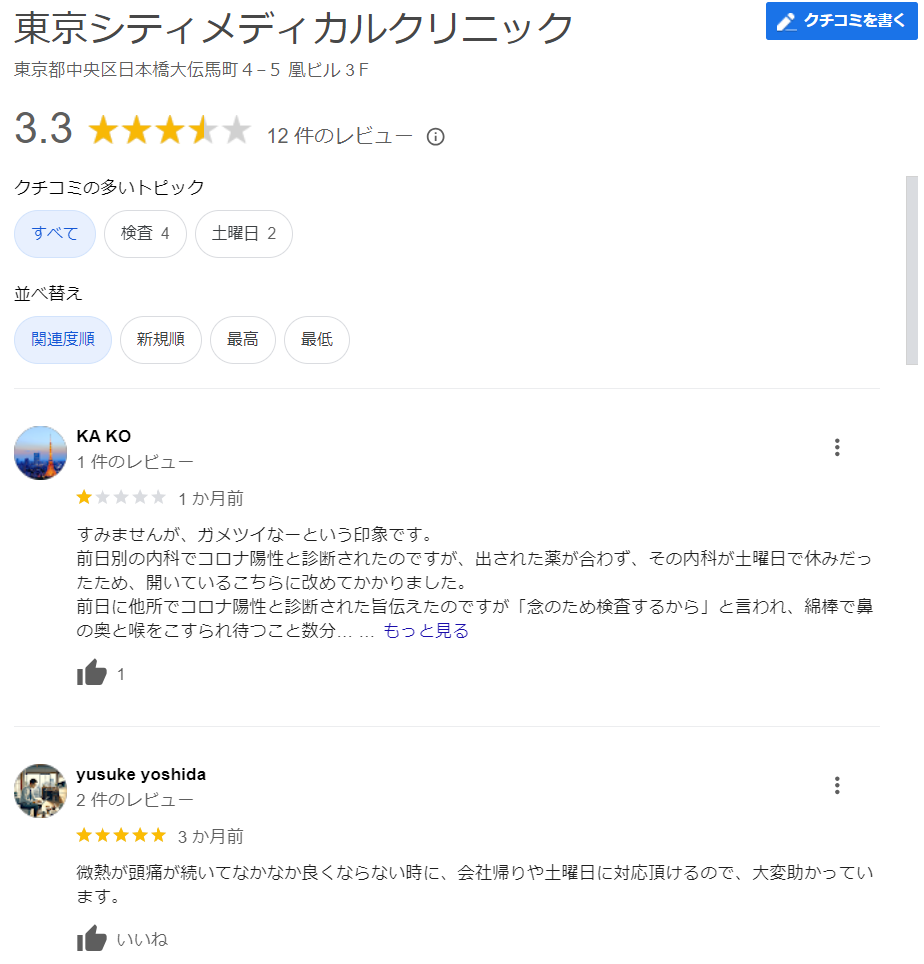Sort reviews by 最低 rating
The width and height of the screenshot is (924, 964).
click(x=316, y=340)
